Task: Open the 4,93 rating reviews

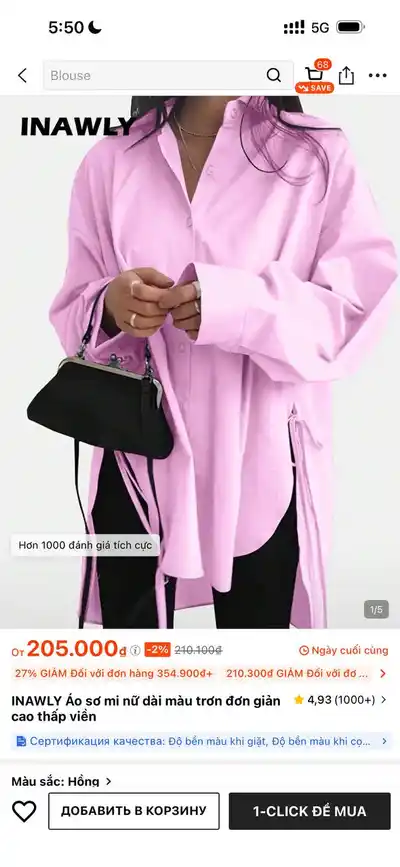Action: [340, 700]
